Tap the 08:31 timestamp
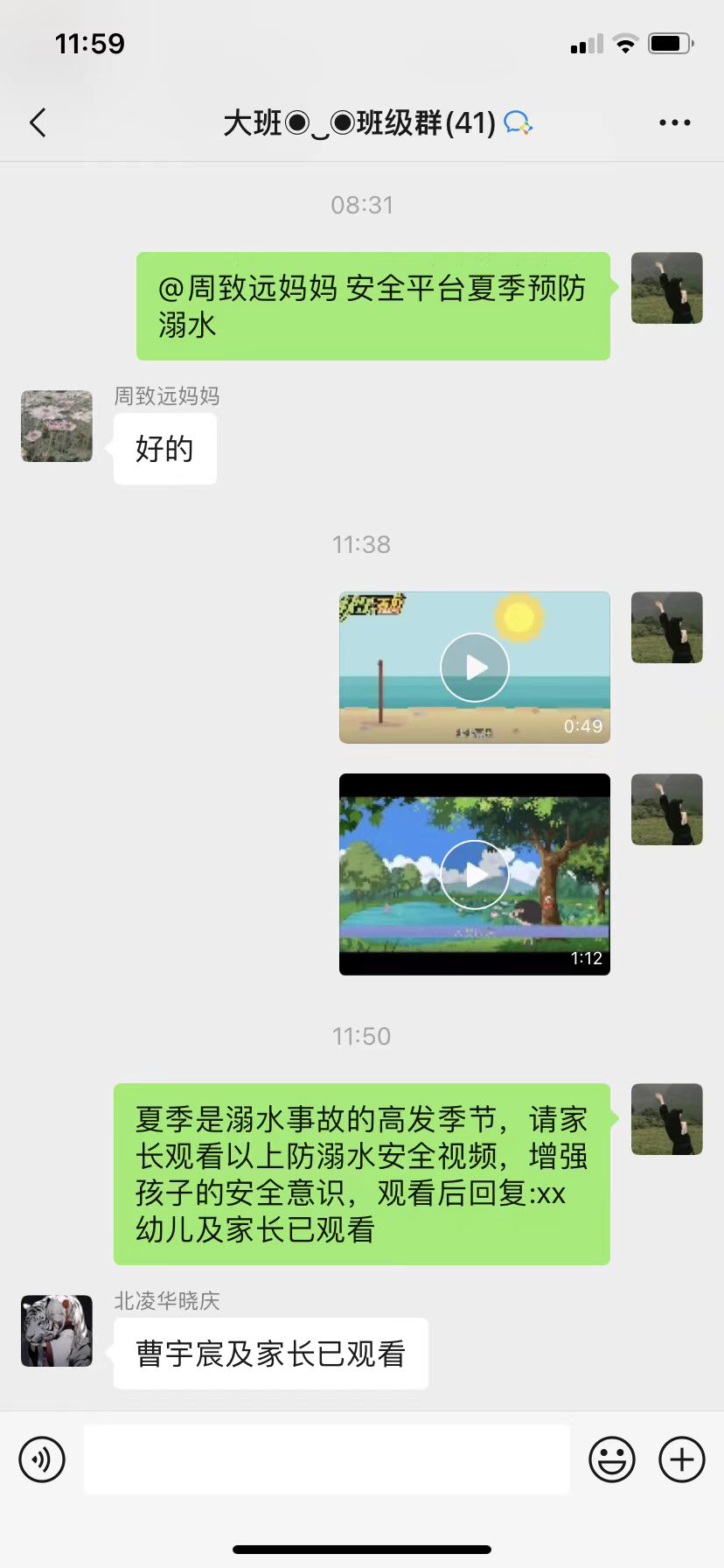The image size is (724, 1568). pos(361,205)
